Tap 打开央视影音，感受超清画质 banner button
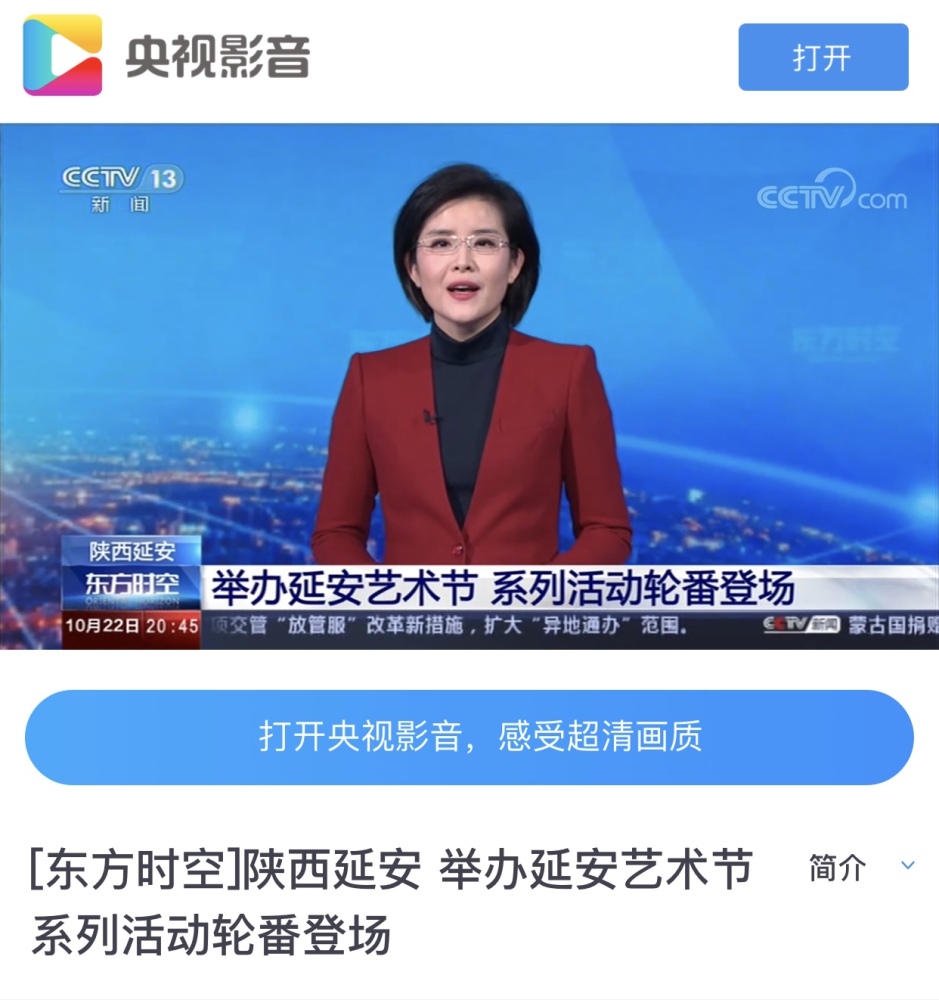The image size is (939, 1000). [x=469, y=737]
